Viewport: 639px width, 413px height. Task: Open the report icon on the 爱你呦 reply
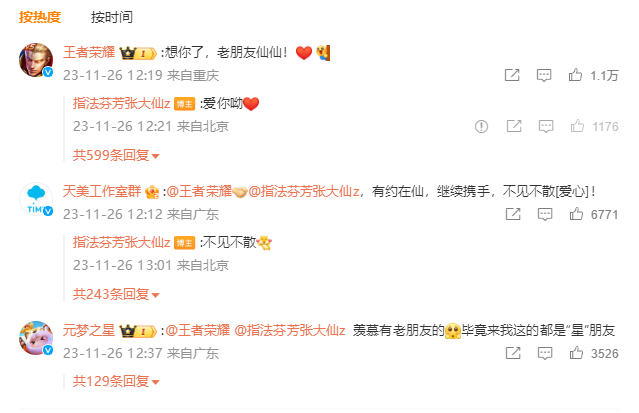pyautogui.click(x=481, y=126)
